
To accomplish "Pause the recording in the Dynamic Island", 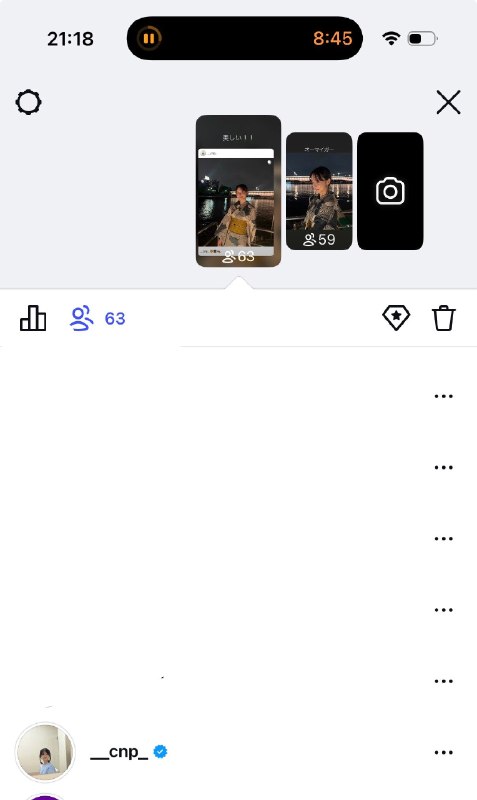I will [x=149, y=38].
